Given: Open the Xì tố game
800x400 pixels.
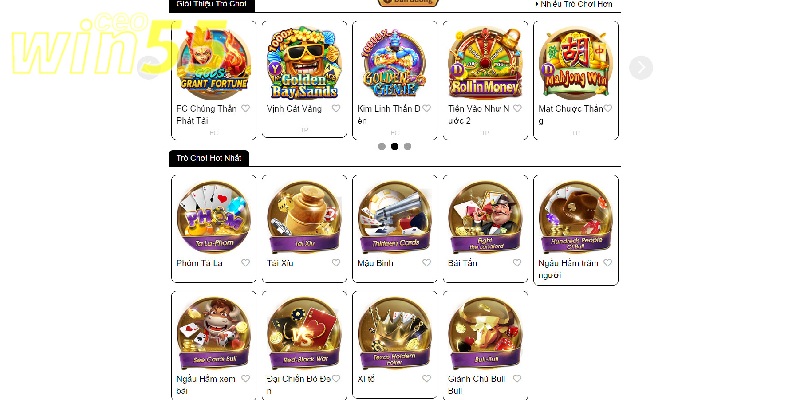Looking at the screenshot, I should (x=393, y=335).
